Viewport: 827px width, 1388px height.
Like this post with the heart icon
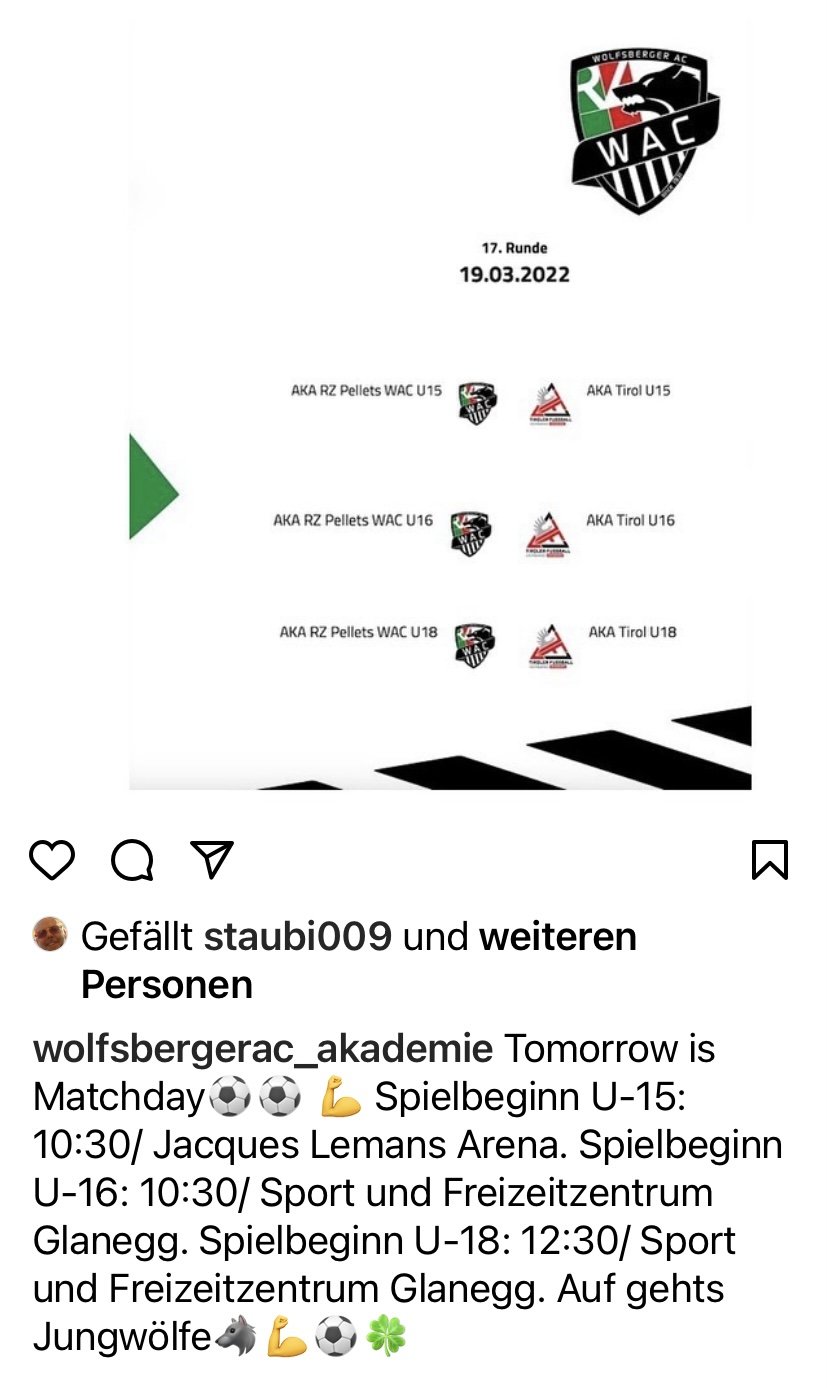[x=52, y=860]
